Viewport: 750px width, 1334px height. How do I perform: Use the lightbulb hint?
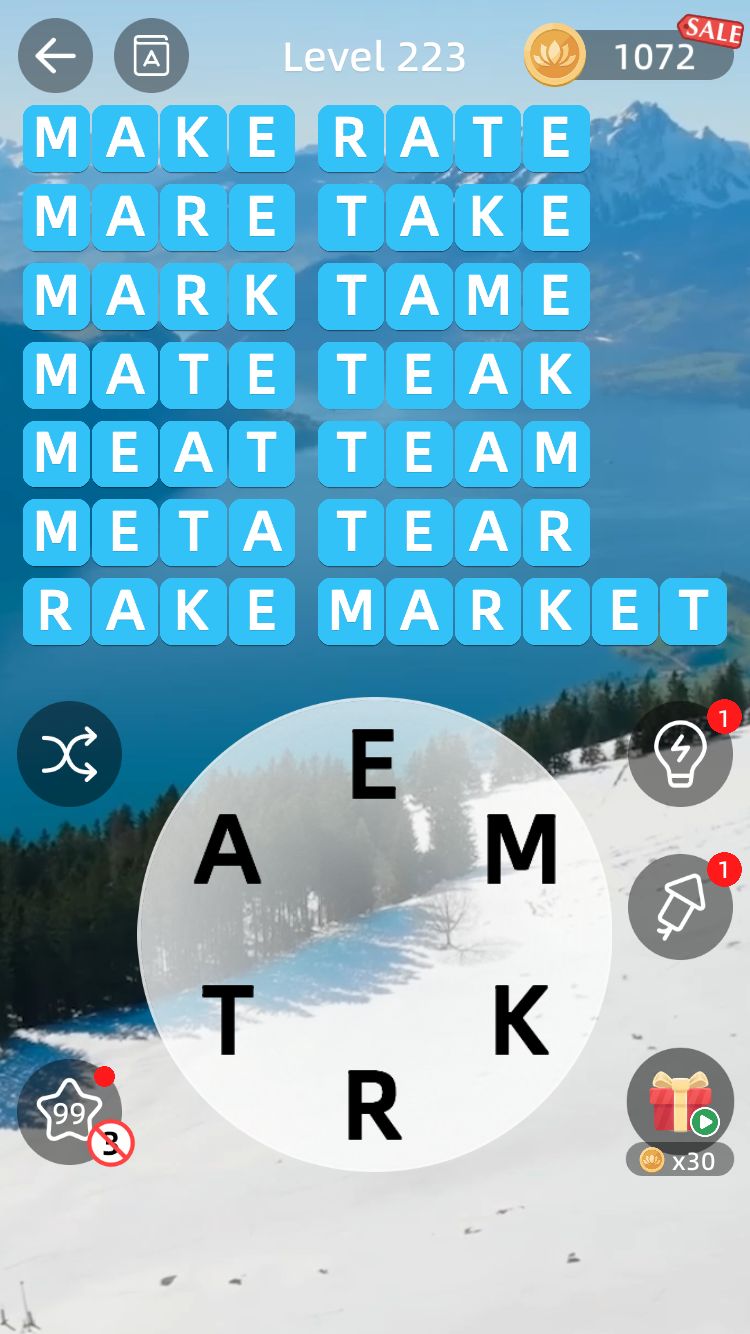pyautogui.click(x=680, y=754)
